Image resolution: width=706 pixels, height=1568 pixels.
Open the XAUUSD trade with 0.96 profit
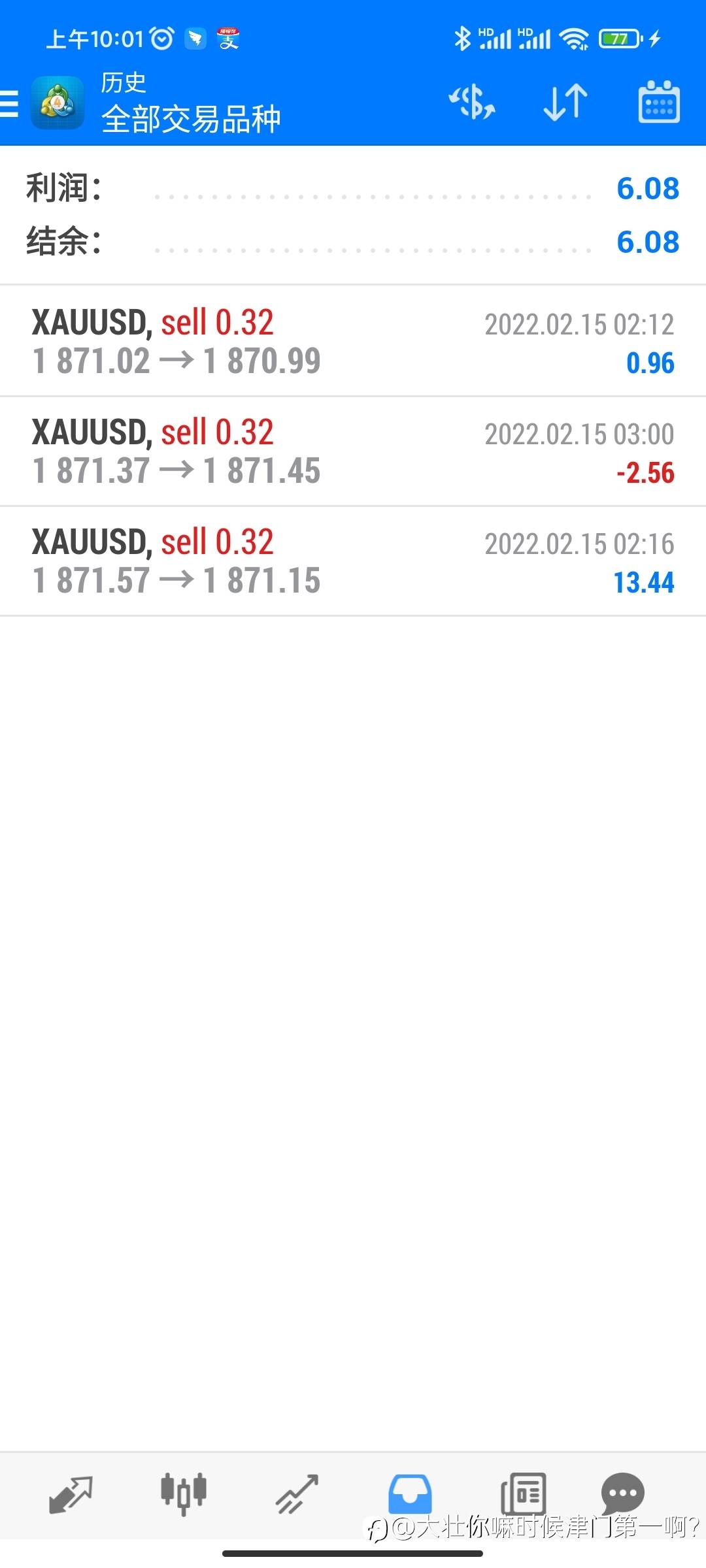[x=353, y=341]
